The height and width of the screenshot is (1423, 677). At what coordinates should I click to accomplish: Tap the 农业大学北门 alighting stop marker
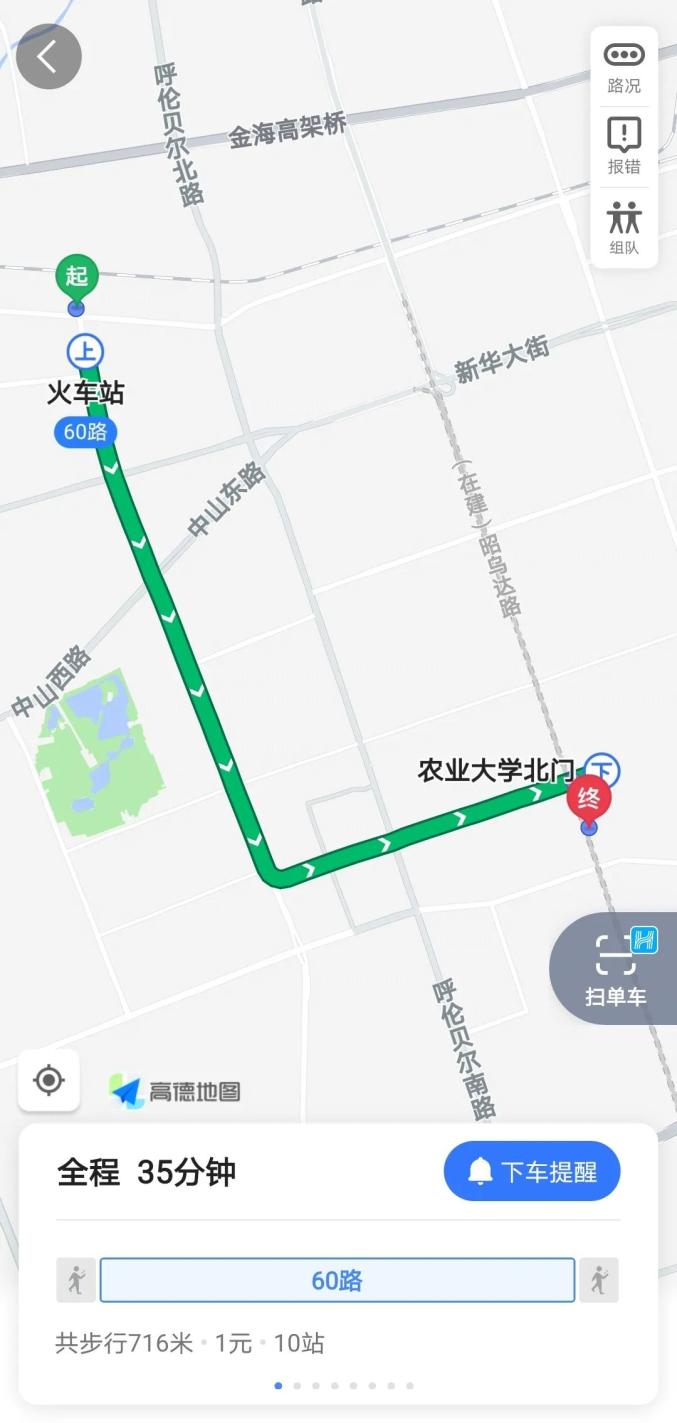602,770
